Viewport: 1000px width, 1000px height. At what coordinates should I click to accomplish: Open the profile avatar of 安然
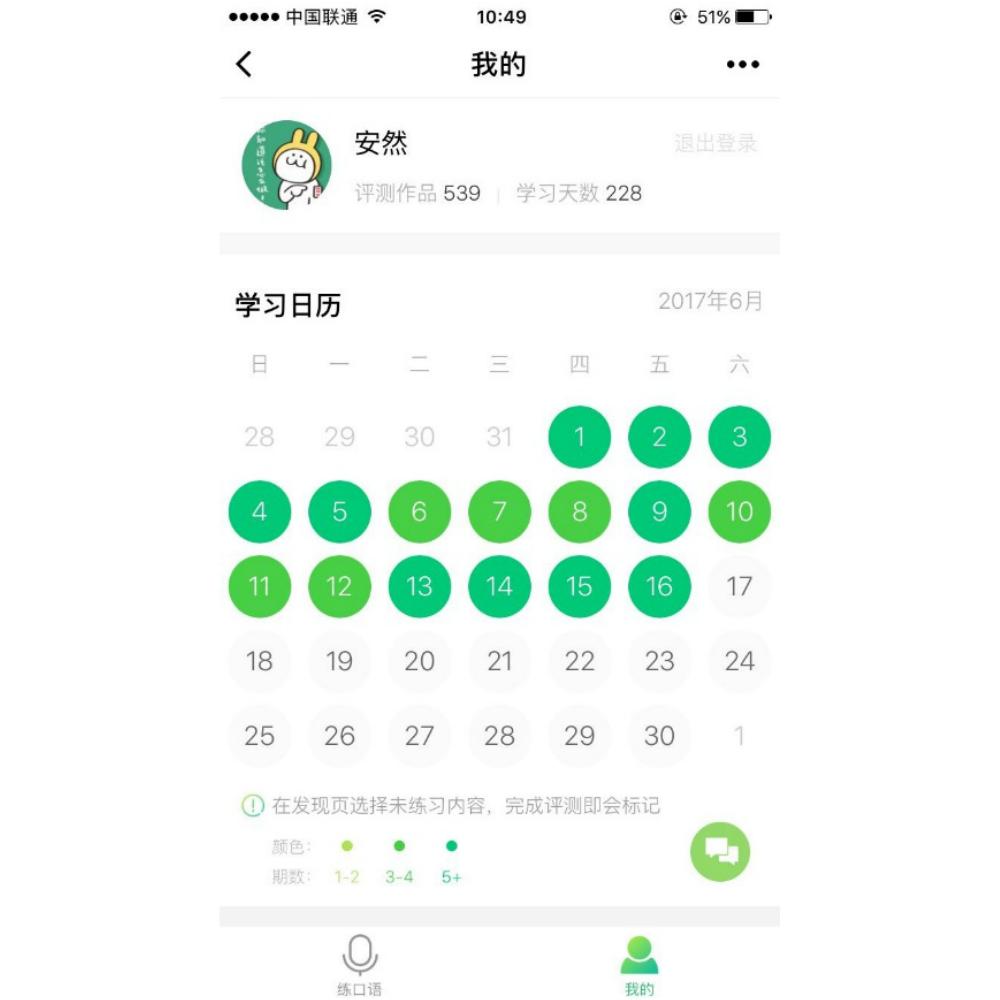[x=287, y=165]
